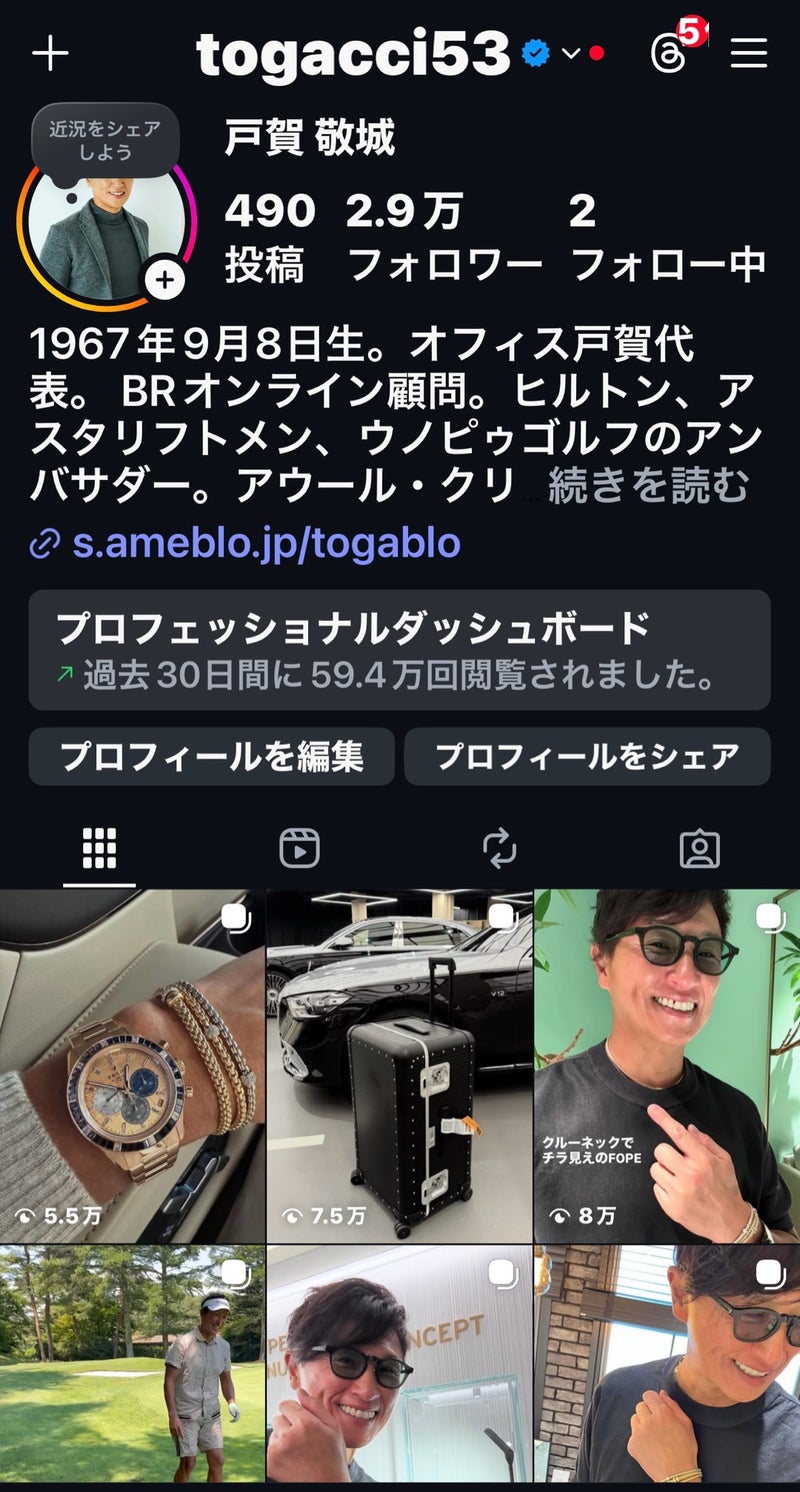
Task: Tap プロフィールをシェア button
Action: (587, 756)
